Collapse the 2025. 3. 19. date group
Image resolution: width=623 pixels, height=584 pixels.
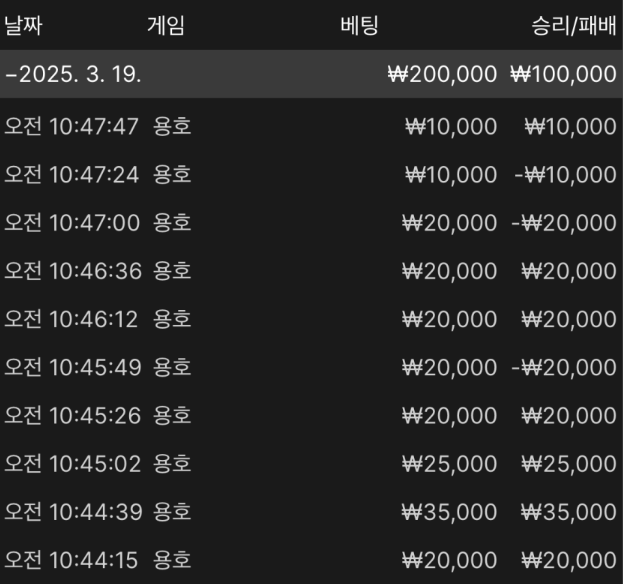10,75
